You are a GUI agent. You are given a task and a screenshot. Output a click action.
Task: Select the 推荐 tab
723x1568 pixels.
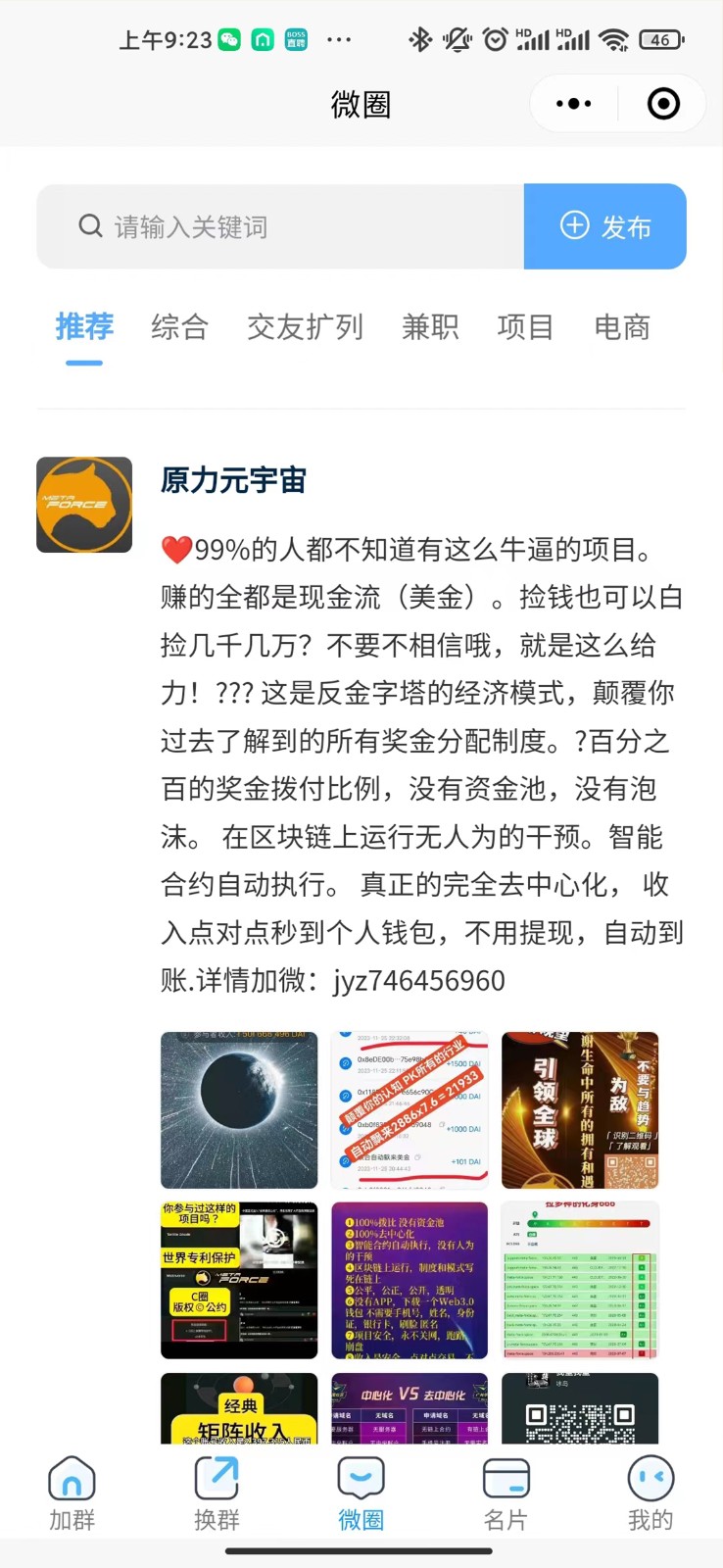(84, 327)
